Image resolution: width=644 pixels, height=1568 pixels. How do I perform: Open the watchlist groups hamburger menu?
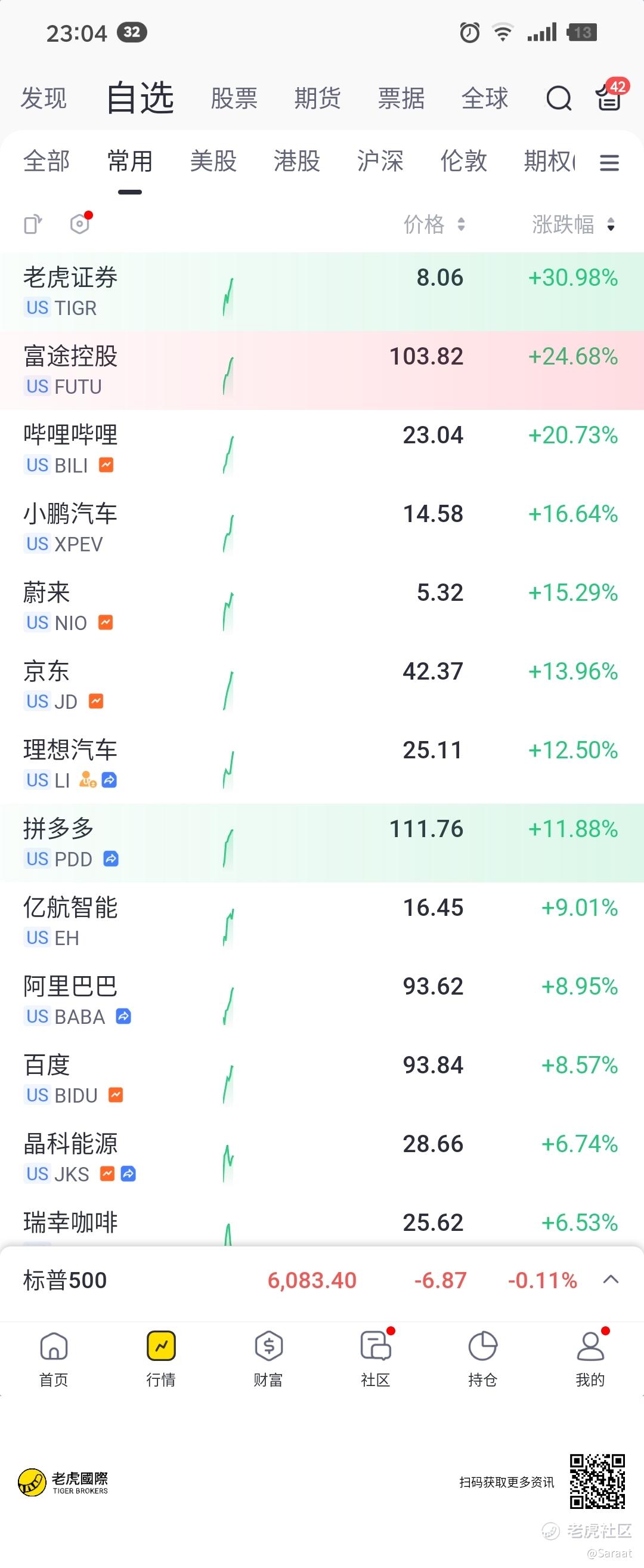click(609, 162)
